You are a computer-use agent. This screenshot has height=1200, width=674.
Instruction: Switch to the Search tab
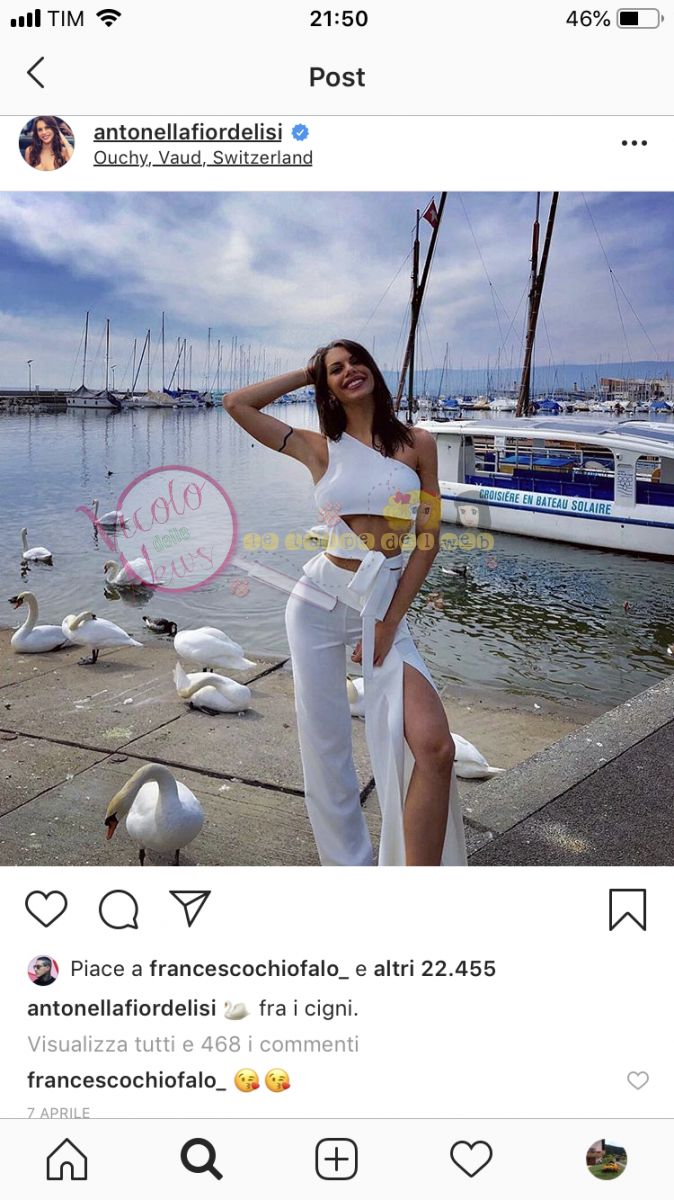pyautogui.click(x=202, y=1160)
